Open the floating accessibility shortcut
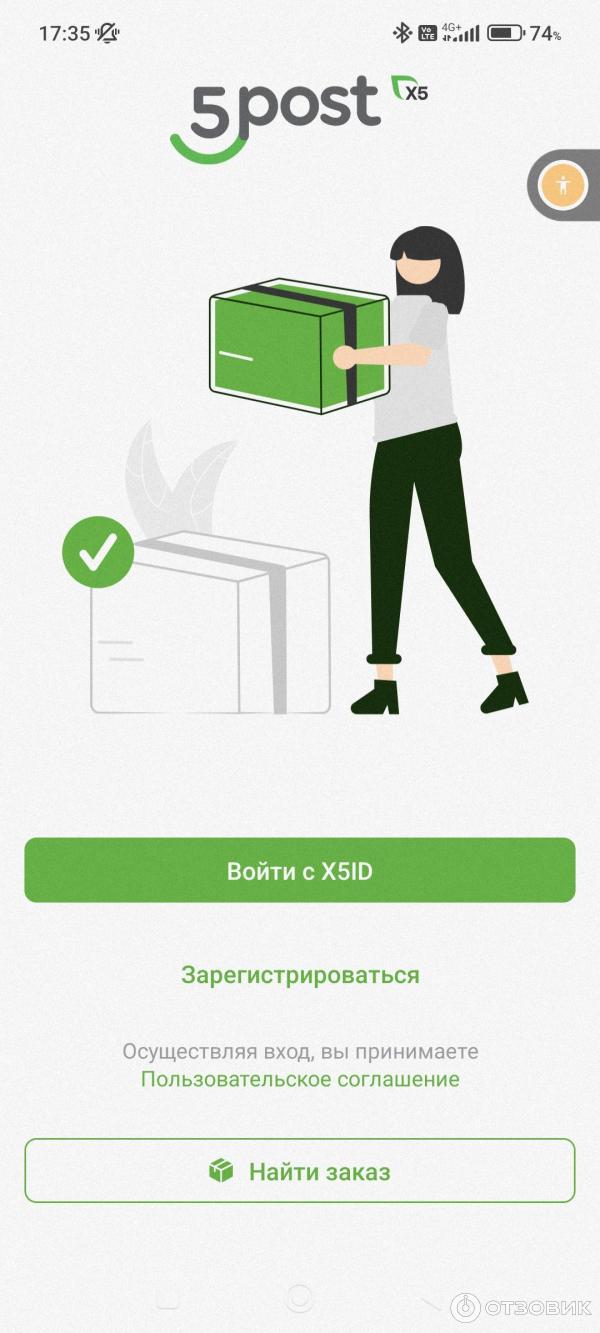 tap(563, 185)
